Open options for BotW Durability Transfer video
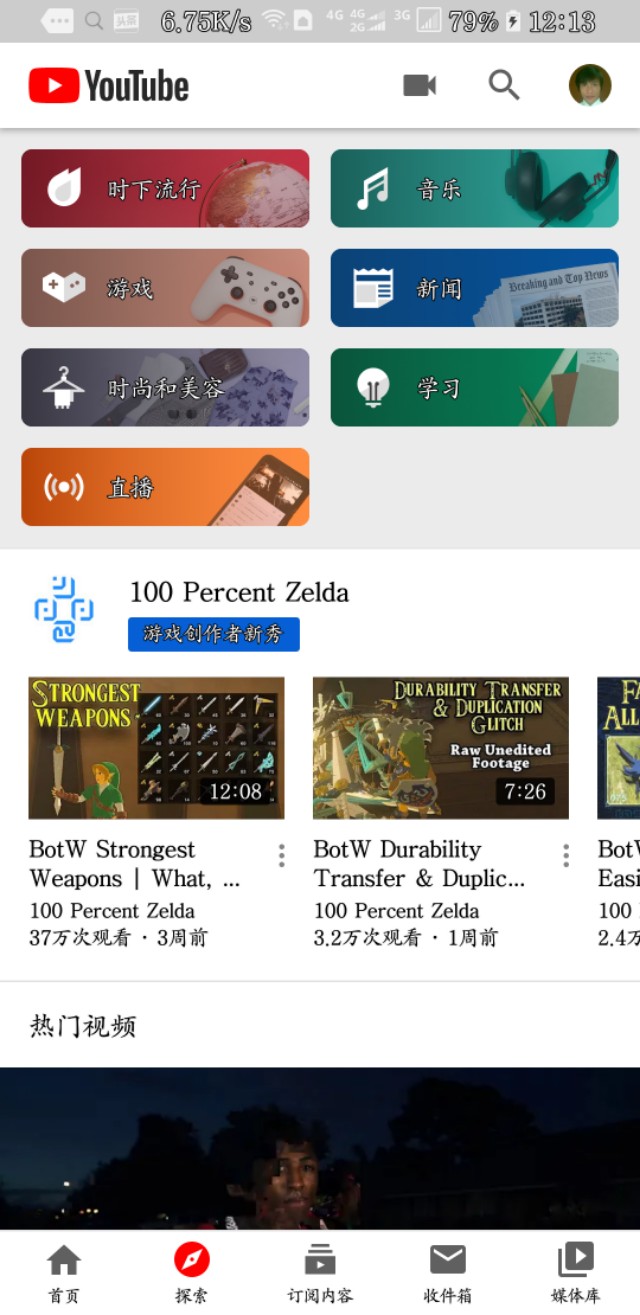640x1315 pixels. click(566, 855)
